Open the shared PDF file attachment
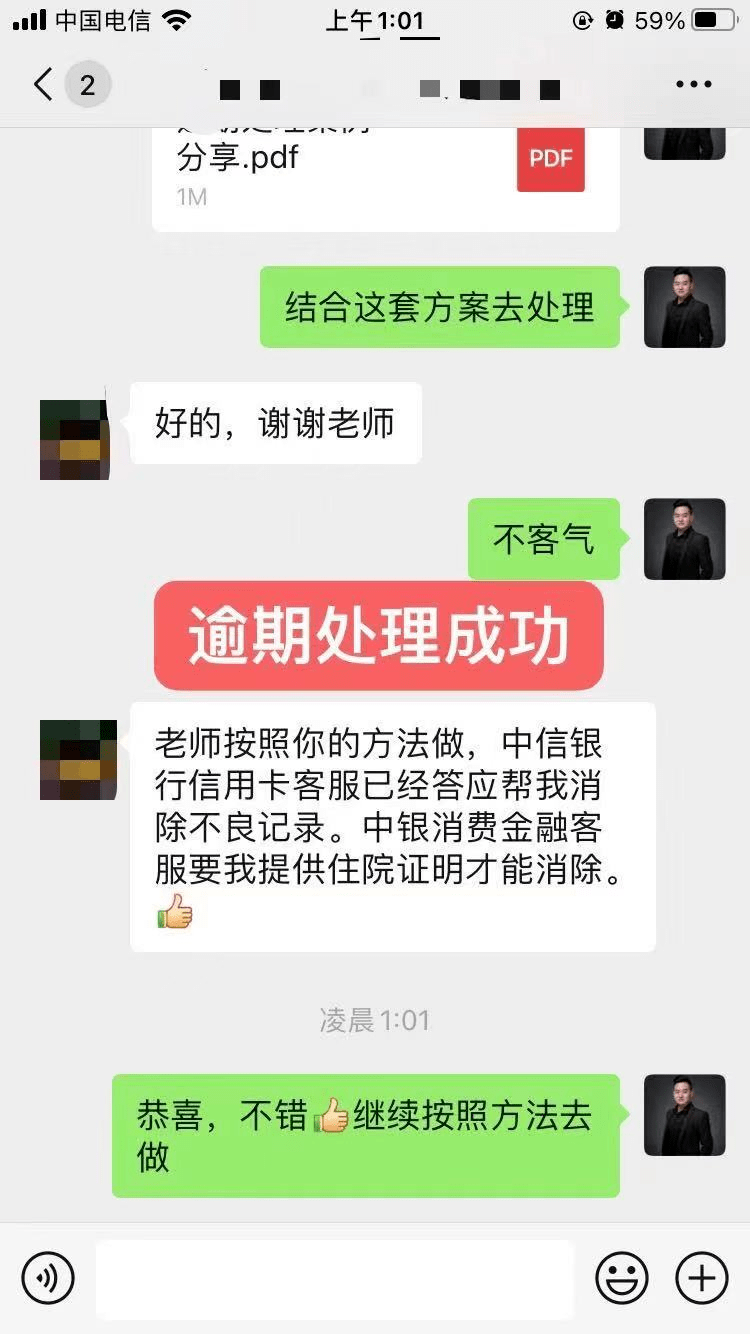Viewport: 750px width, 1334px height. pos(385,172)
